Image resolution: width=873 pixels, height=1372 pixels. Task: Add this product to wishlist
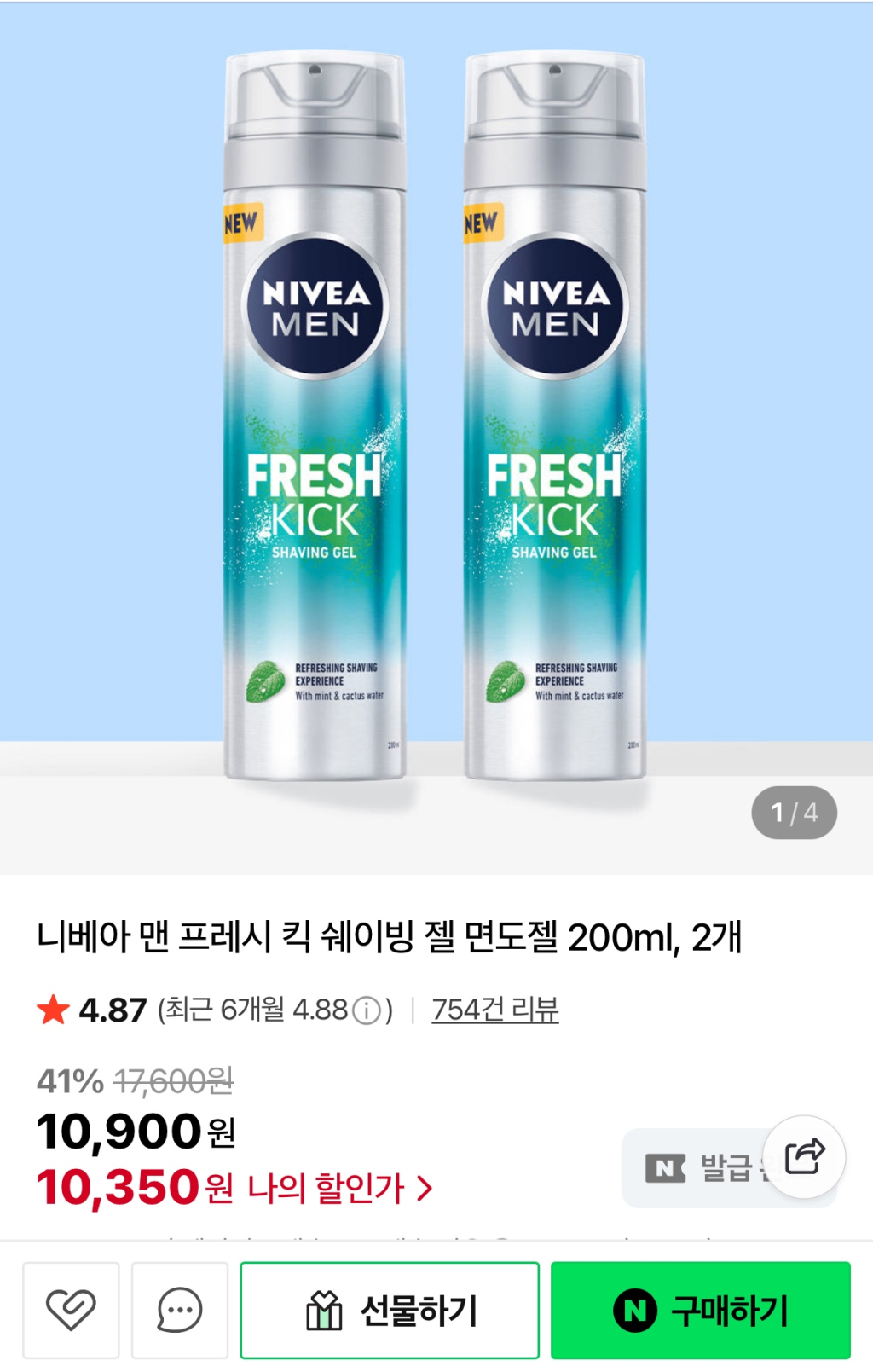pyautogui.click(x=71, y=1310)
